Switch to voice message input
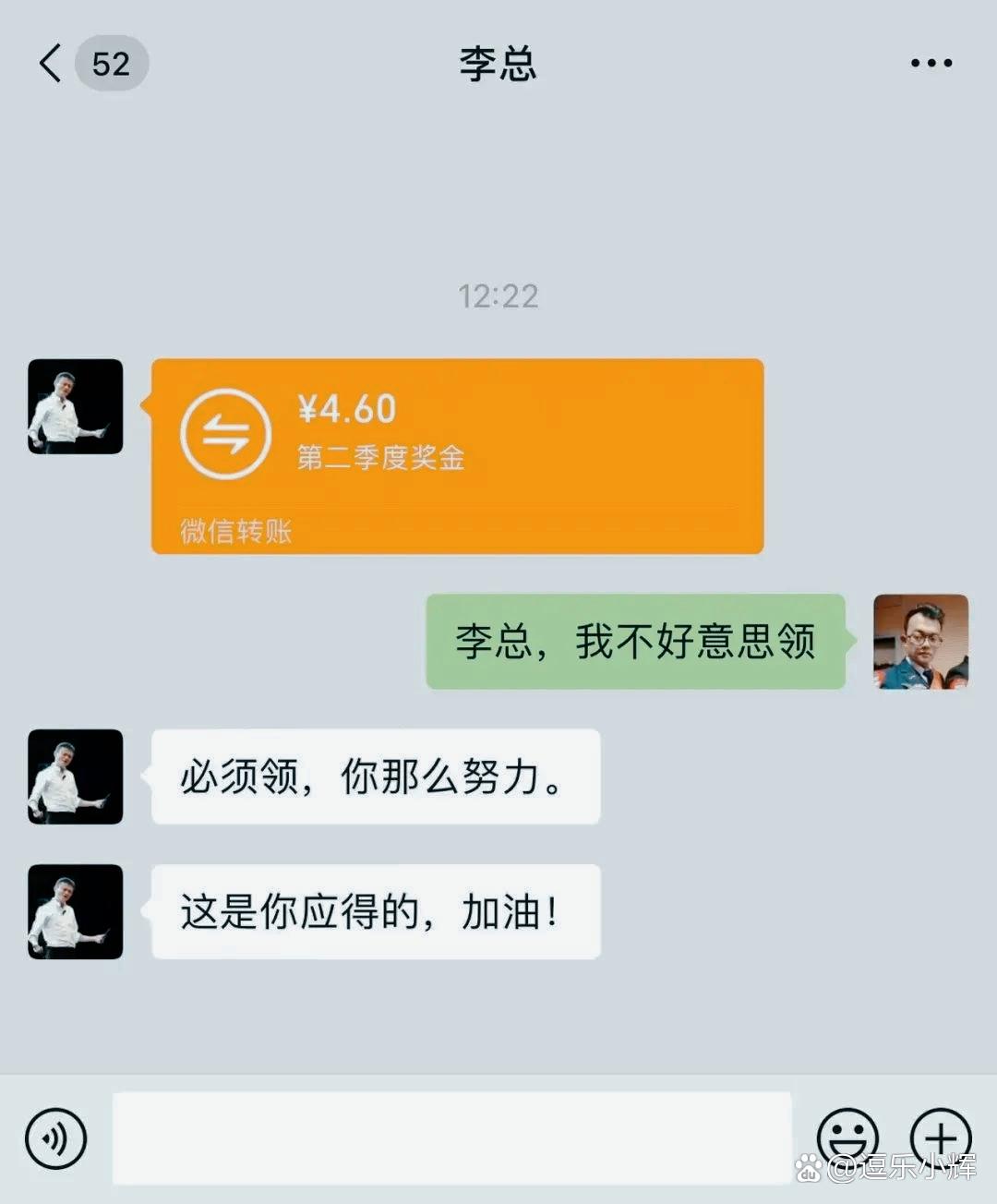The image size is (997, 1204). click(x=56, y=1138)
